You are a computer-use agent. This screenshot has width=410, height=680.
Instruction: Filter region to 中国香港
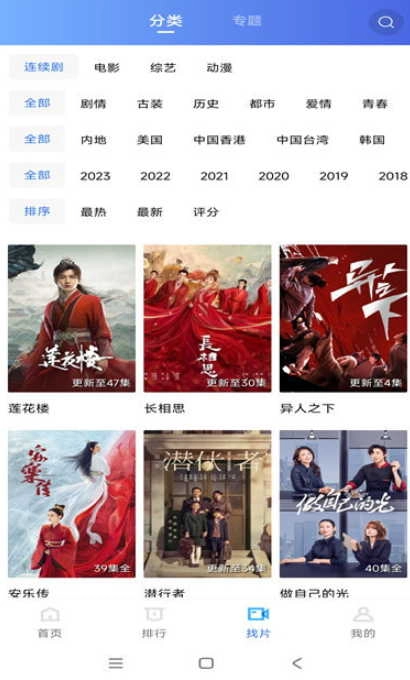219,140
